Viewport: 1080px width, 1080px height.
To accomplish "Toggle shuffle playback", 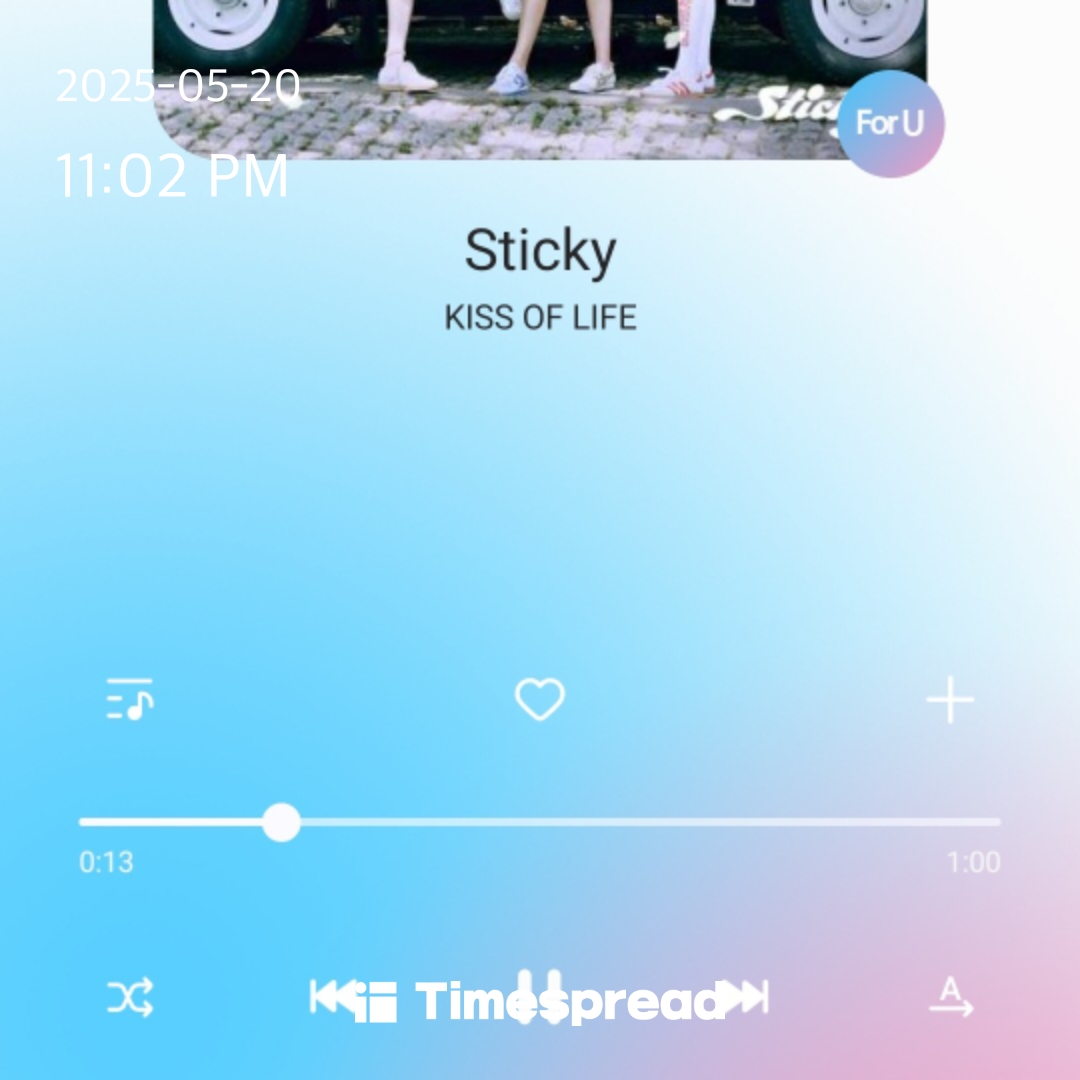I will pos(130,998).
